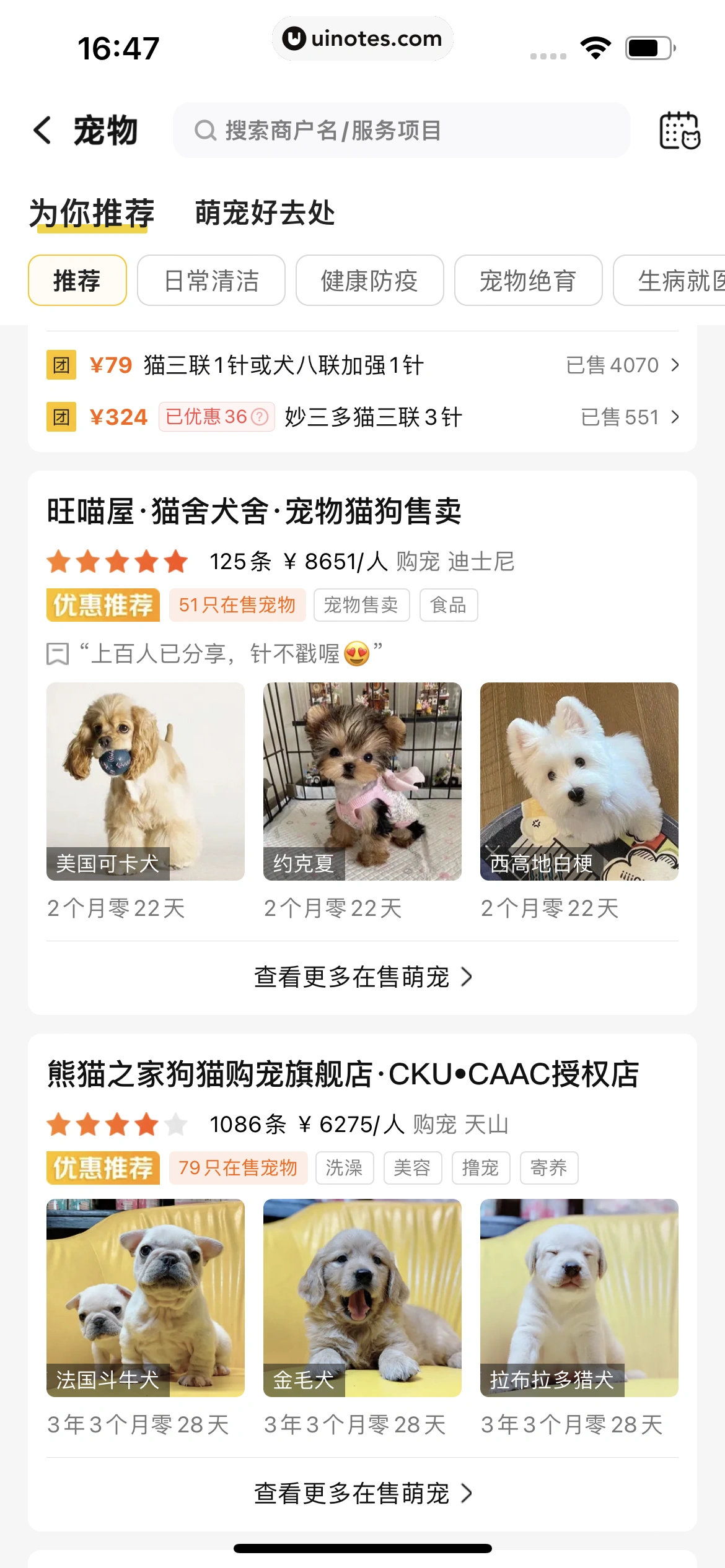
Task: Enable the 宠物绝育 filter
Action: [x=528, y=281]
